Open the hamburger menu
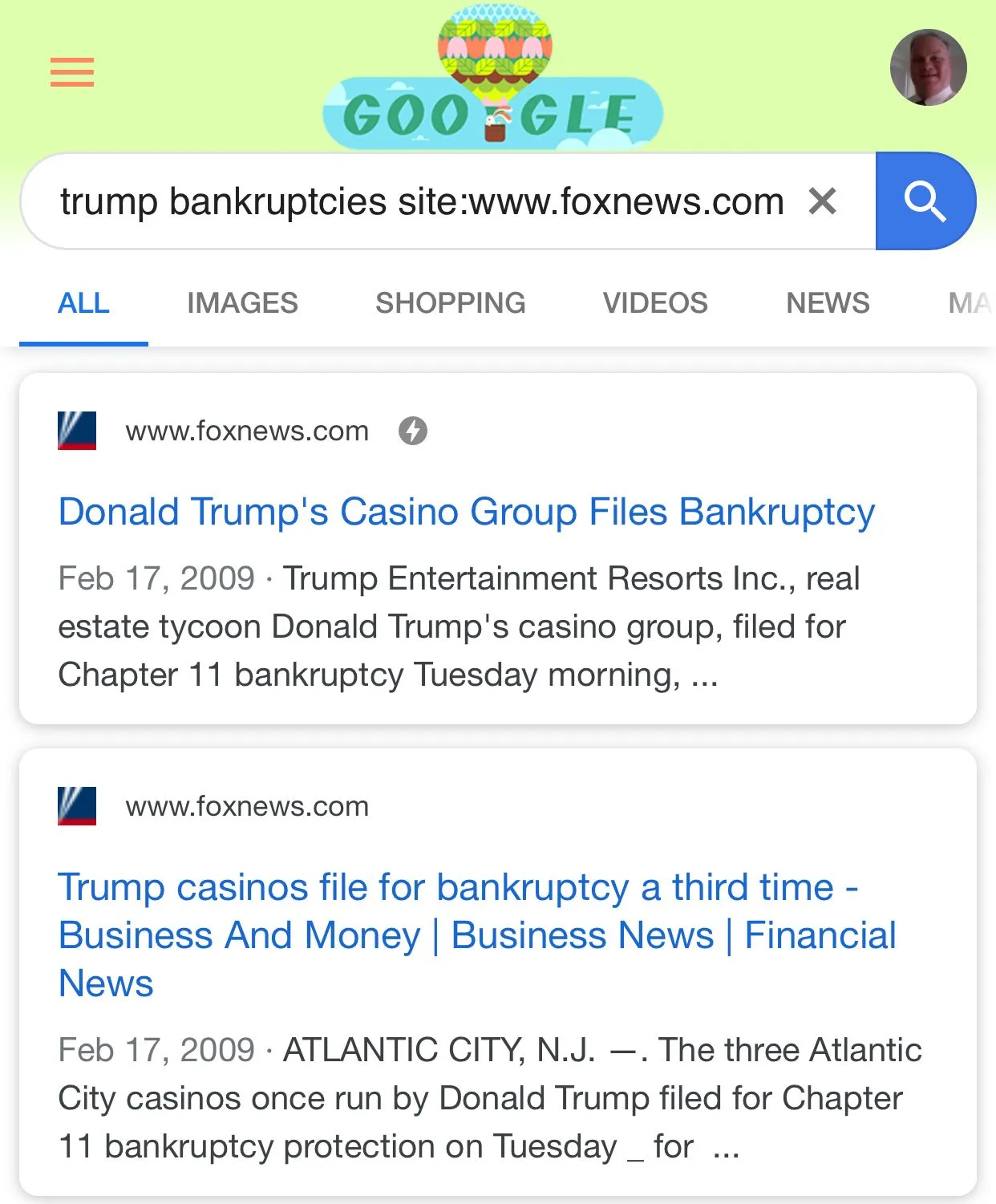Viewport: 996px width, 1204px height. click(72, 72)
